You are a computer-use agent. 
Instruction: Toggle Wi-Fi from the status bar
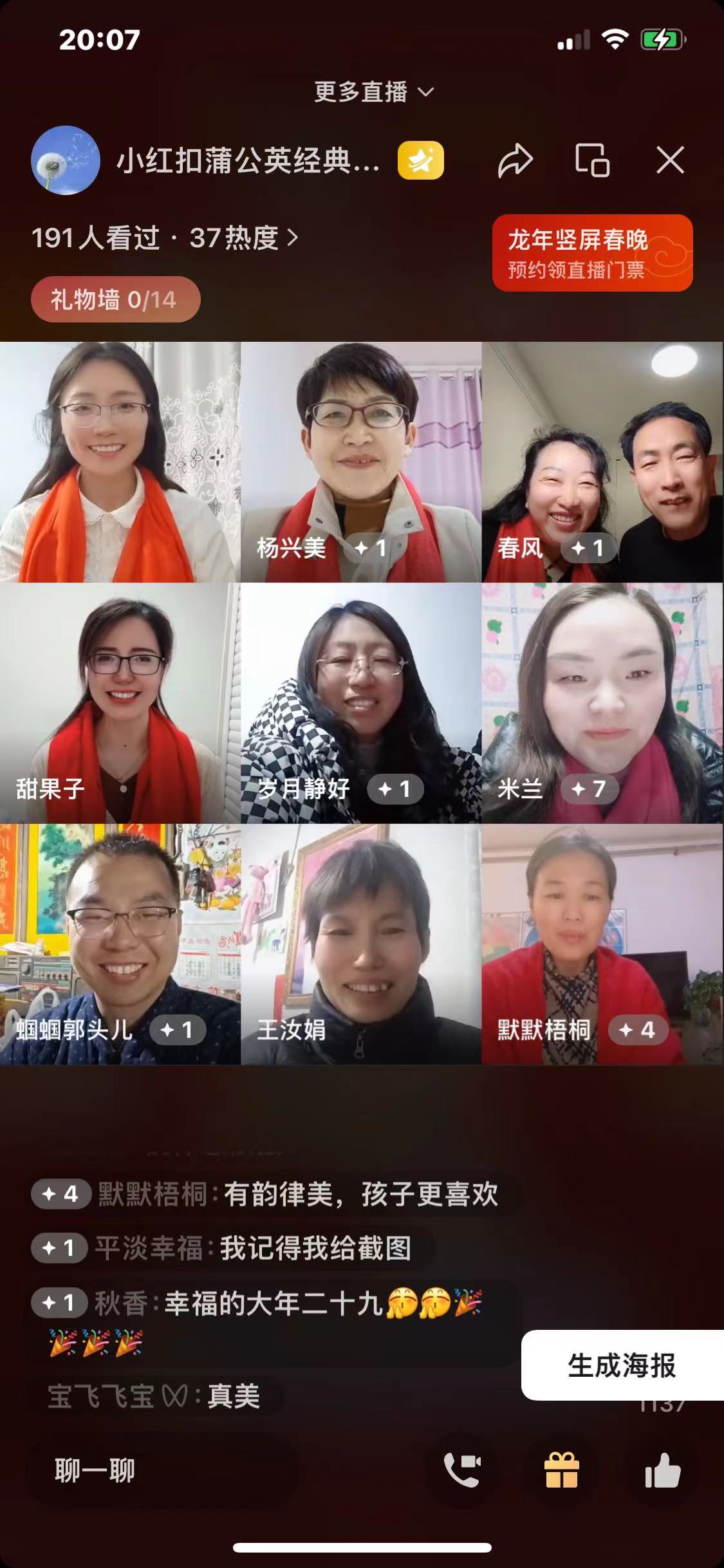616,39
